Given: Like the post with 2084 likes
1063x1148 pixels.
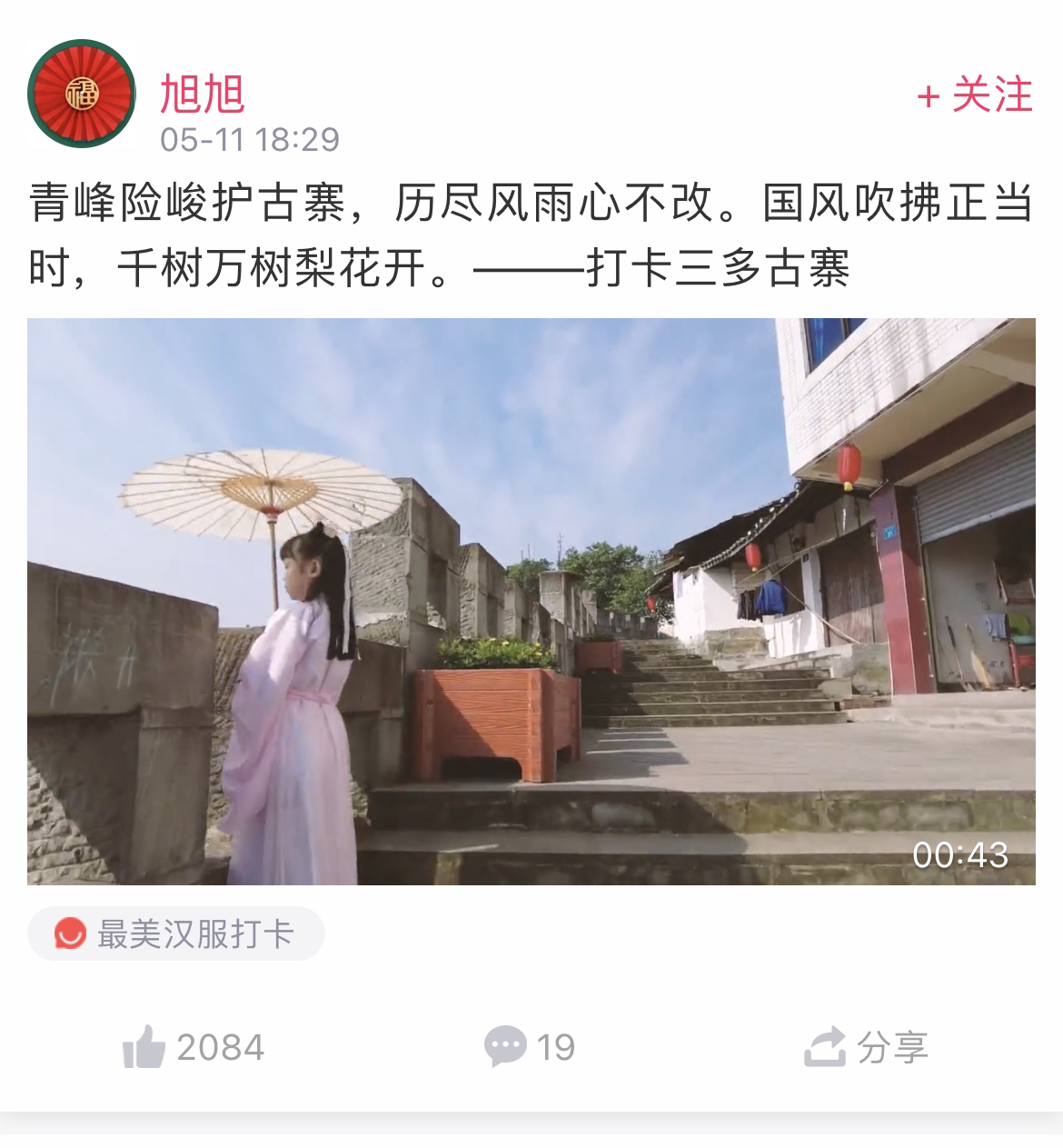Looking at the screenshot, I should (194, 1047).
